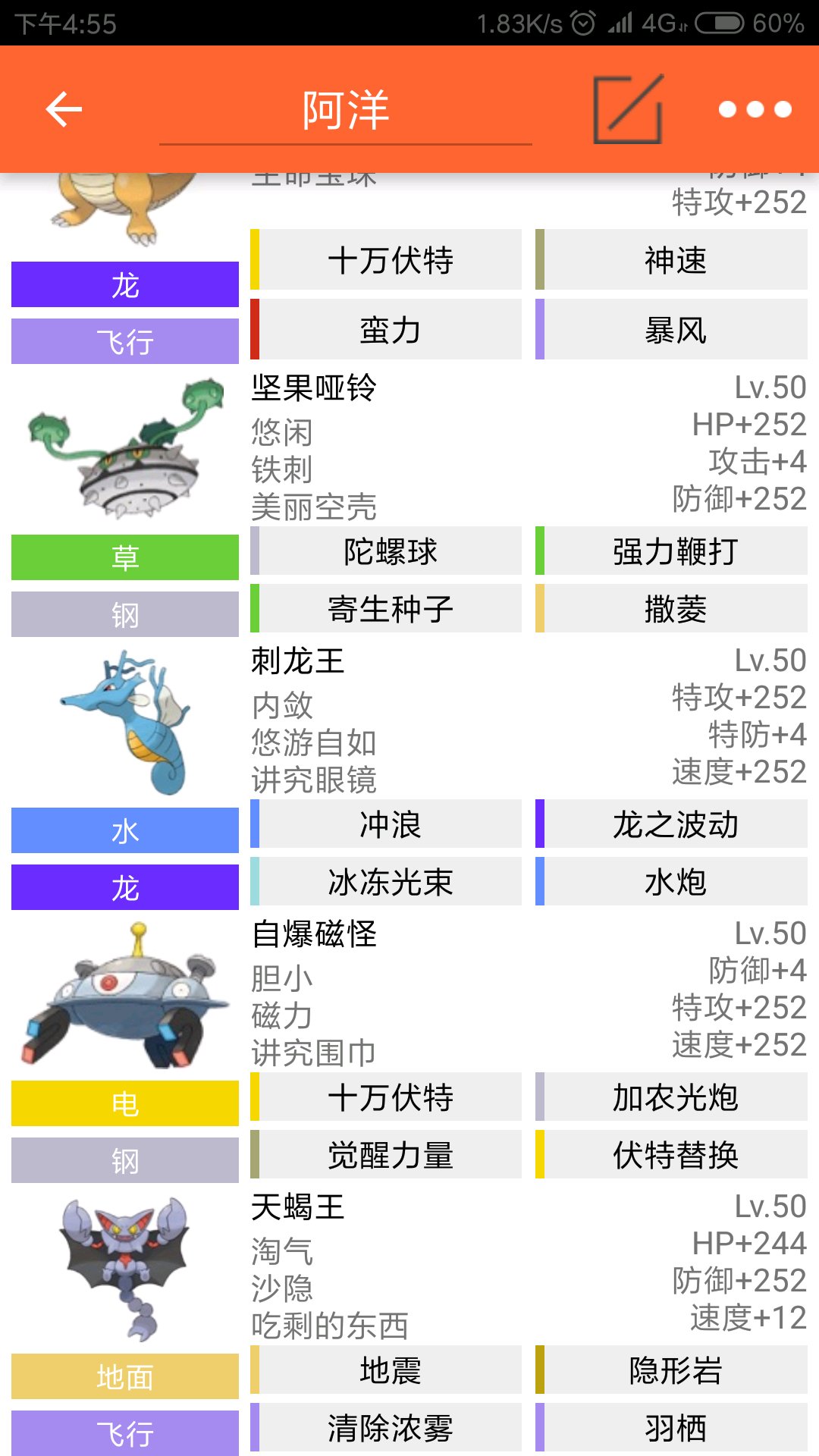
Task: Select the move 寄生种子
Action: pyautogui.click(x=386, y=609)
